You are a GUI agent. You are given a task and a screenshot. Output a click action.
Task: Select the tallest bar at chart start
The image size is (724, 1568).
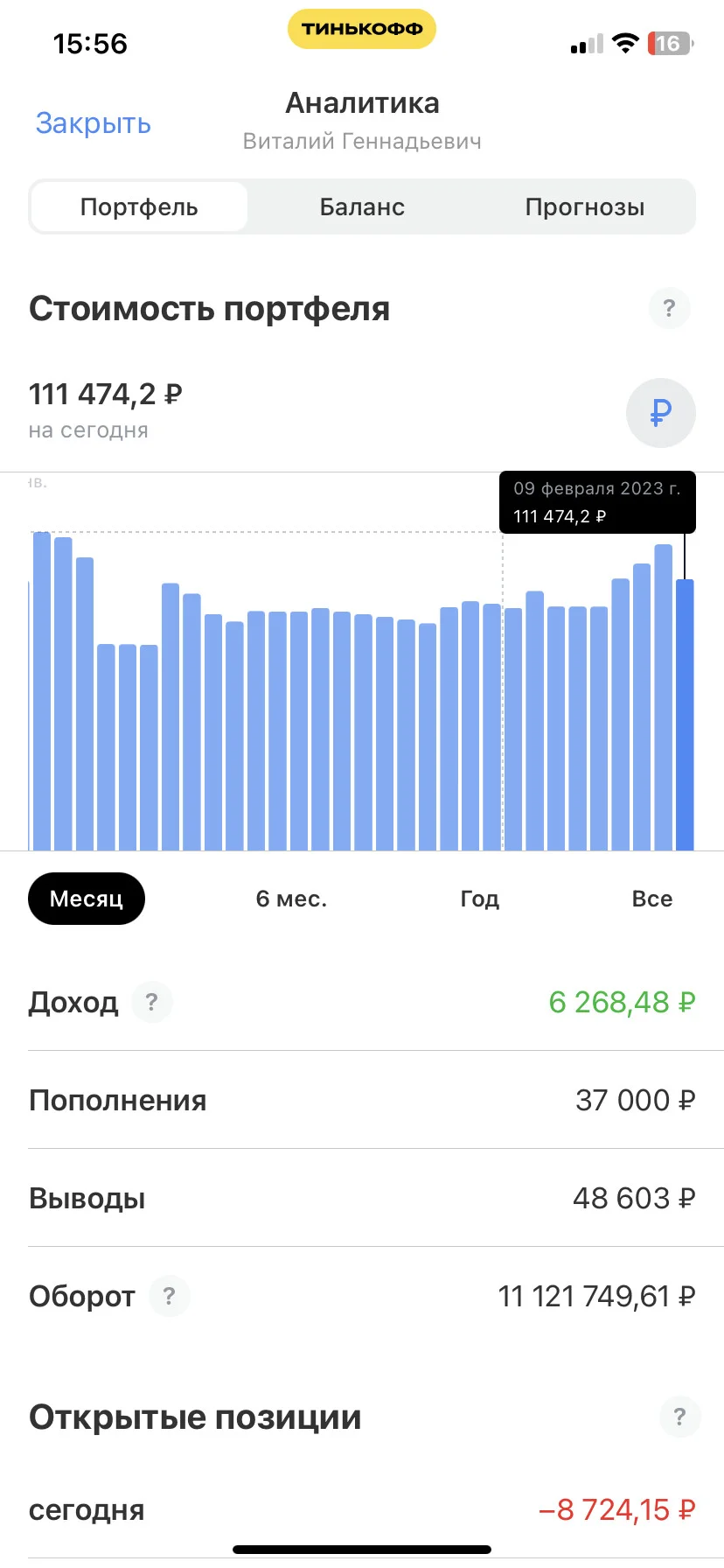[x=42, y=690]
